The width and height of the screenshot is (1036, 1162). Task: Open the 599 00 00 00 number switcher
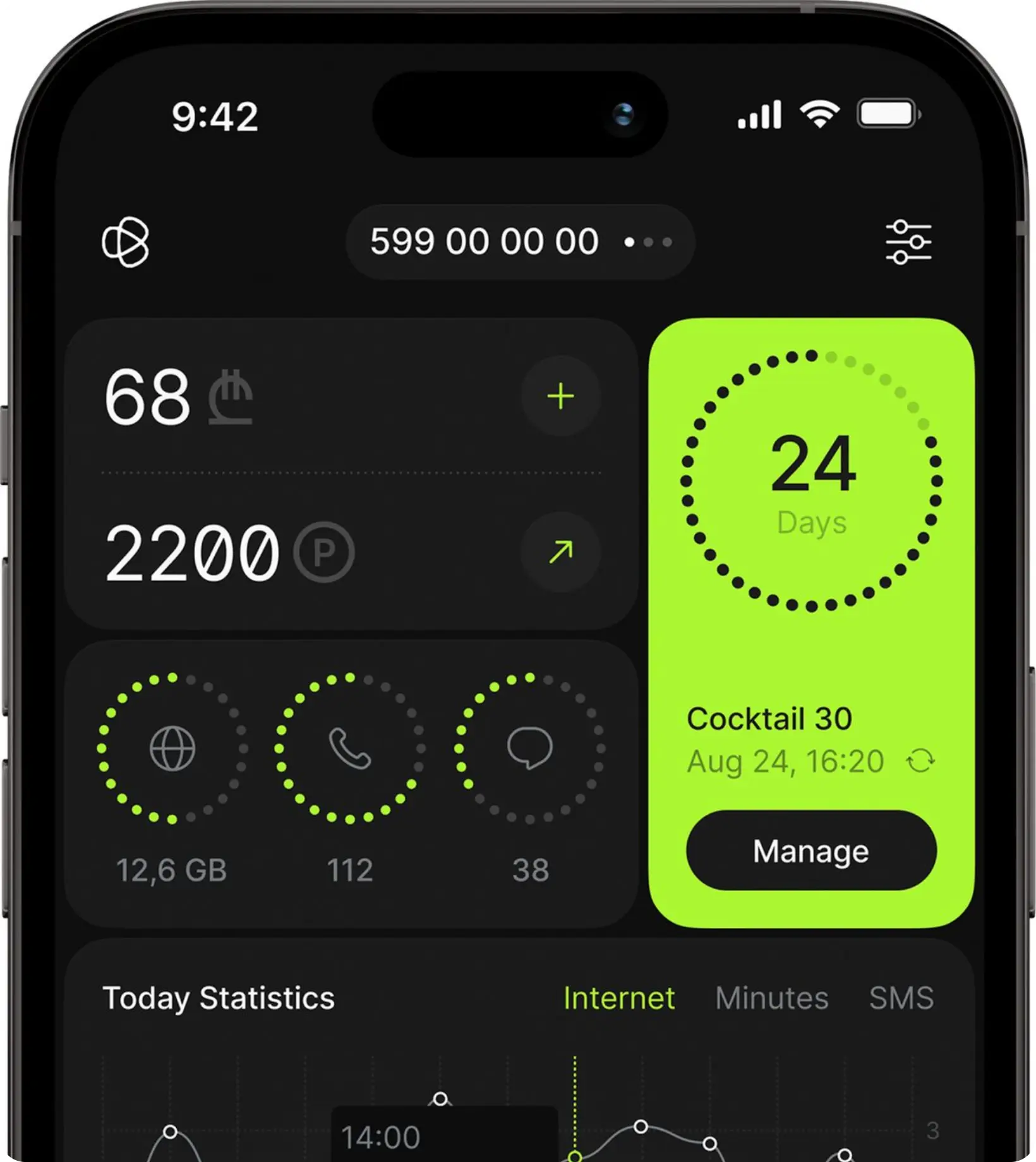pyautogui.click(x=520, y=242)
